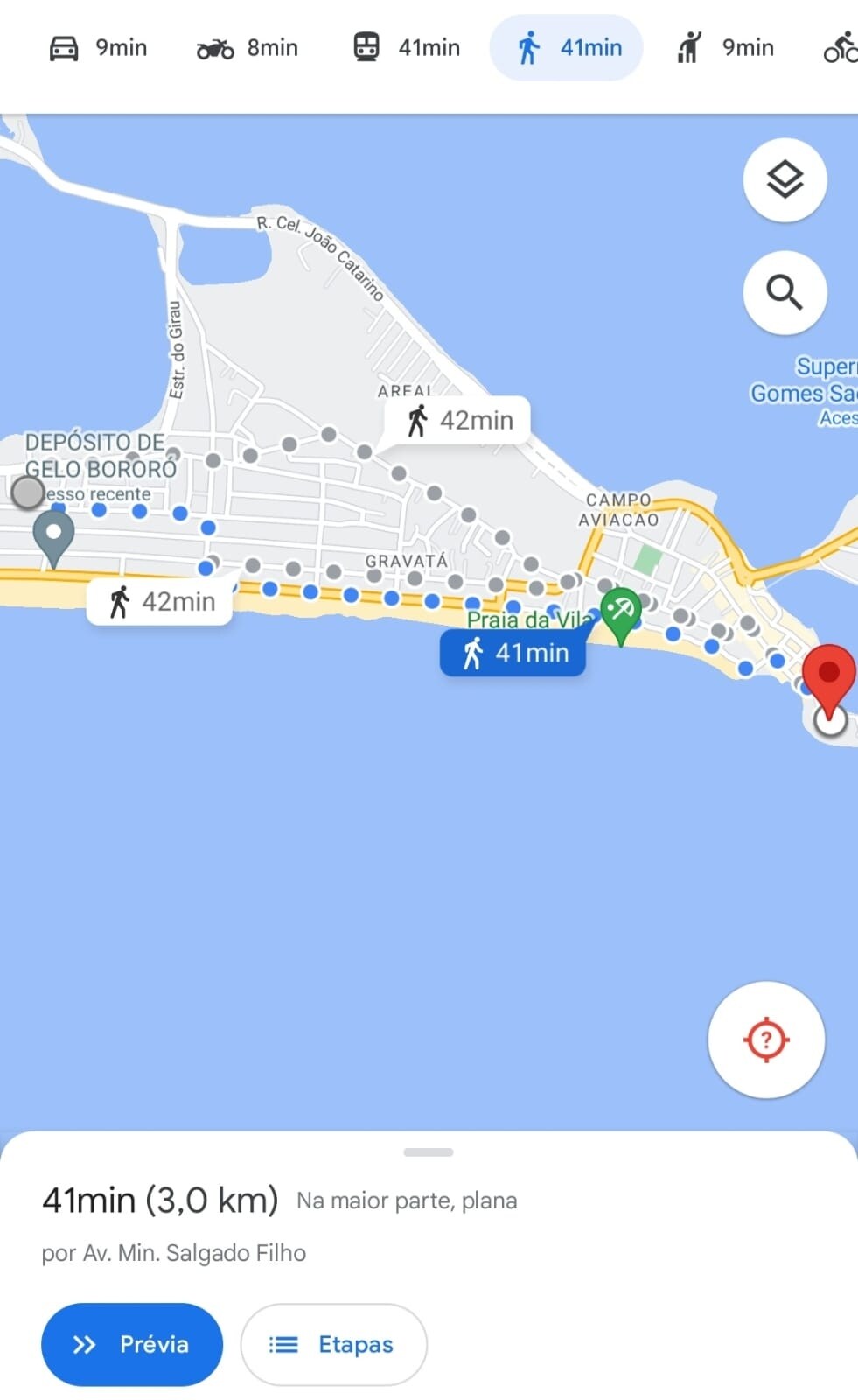The height and width of the screenshot is (1400, 858).
Task: Choose ride-hailing option with 9min
Action: click(x=725, y=47)
